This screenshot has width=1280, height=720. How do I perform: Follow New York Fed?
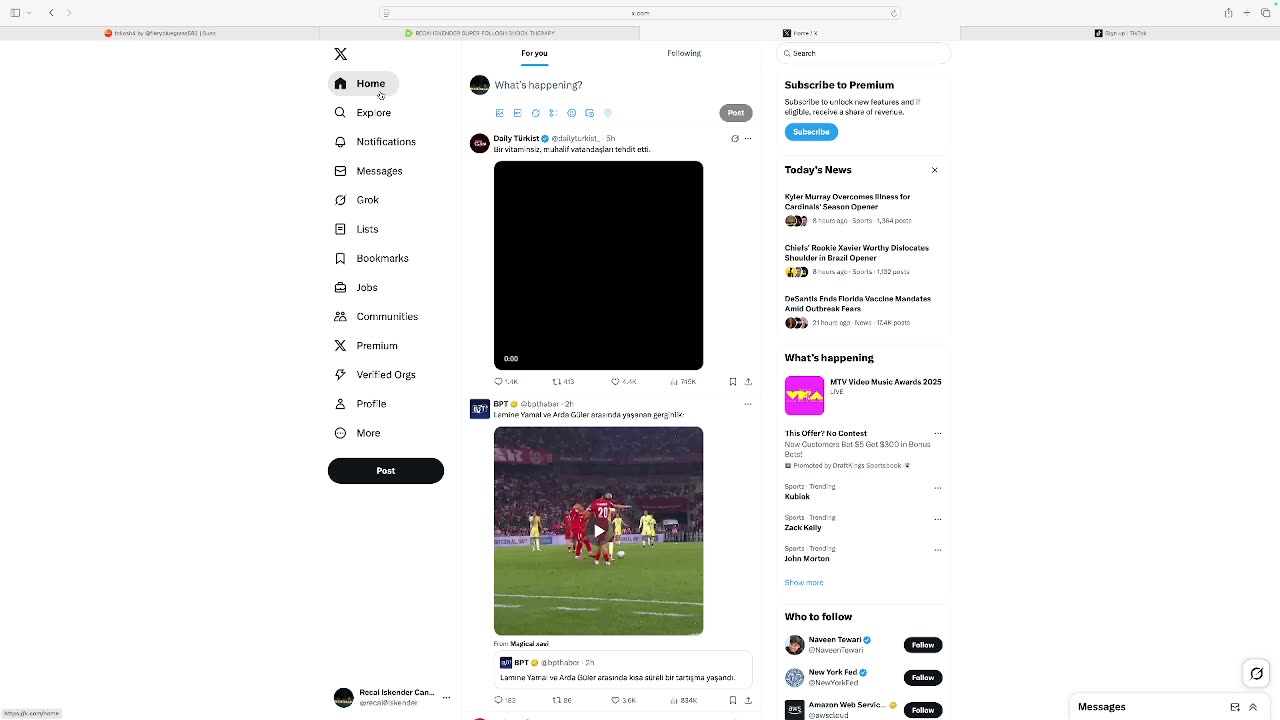click(922, 678)
